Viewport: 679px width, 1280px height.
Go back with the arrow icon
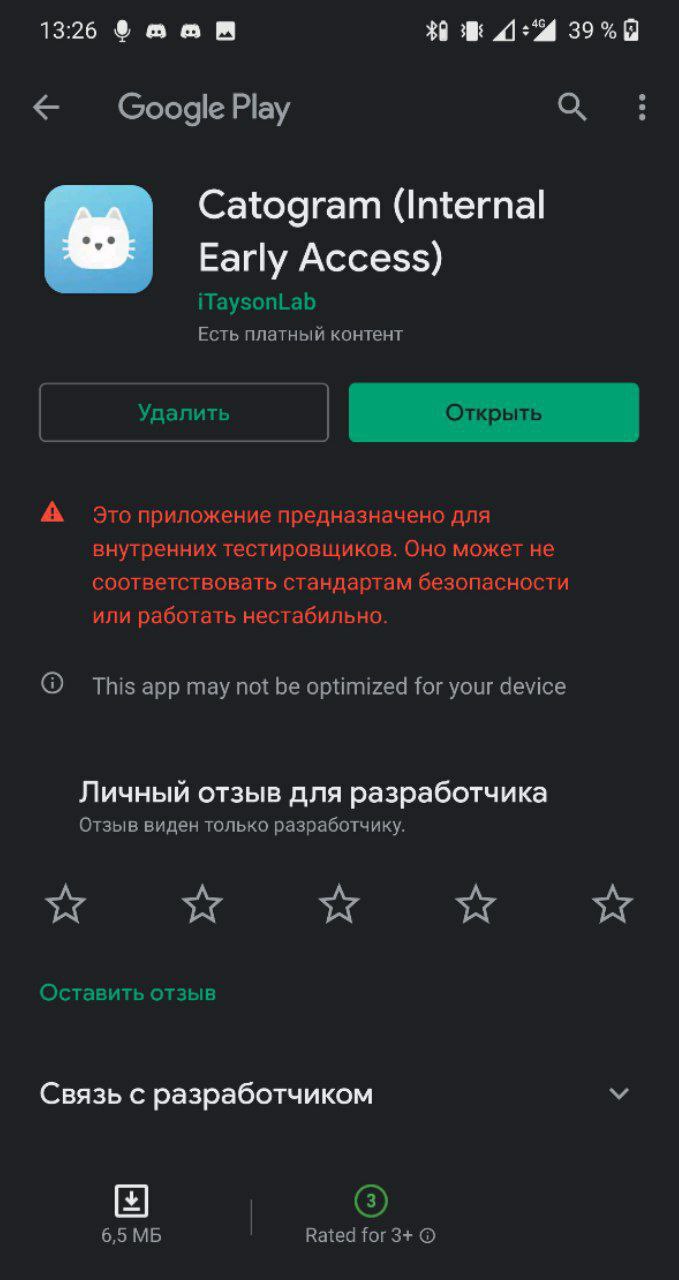(46, 108)
